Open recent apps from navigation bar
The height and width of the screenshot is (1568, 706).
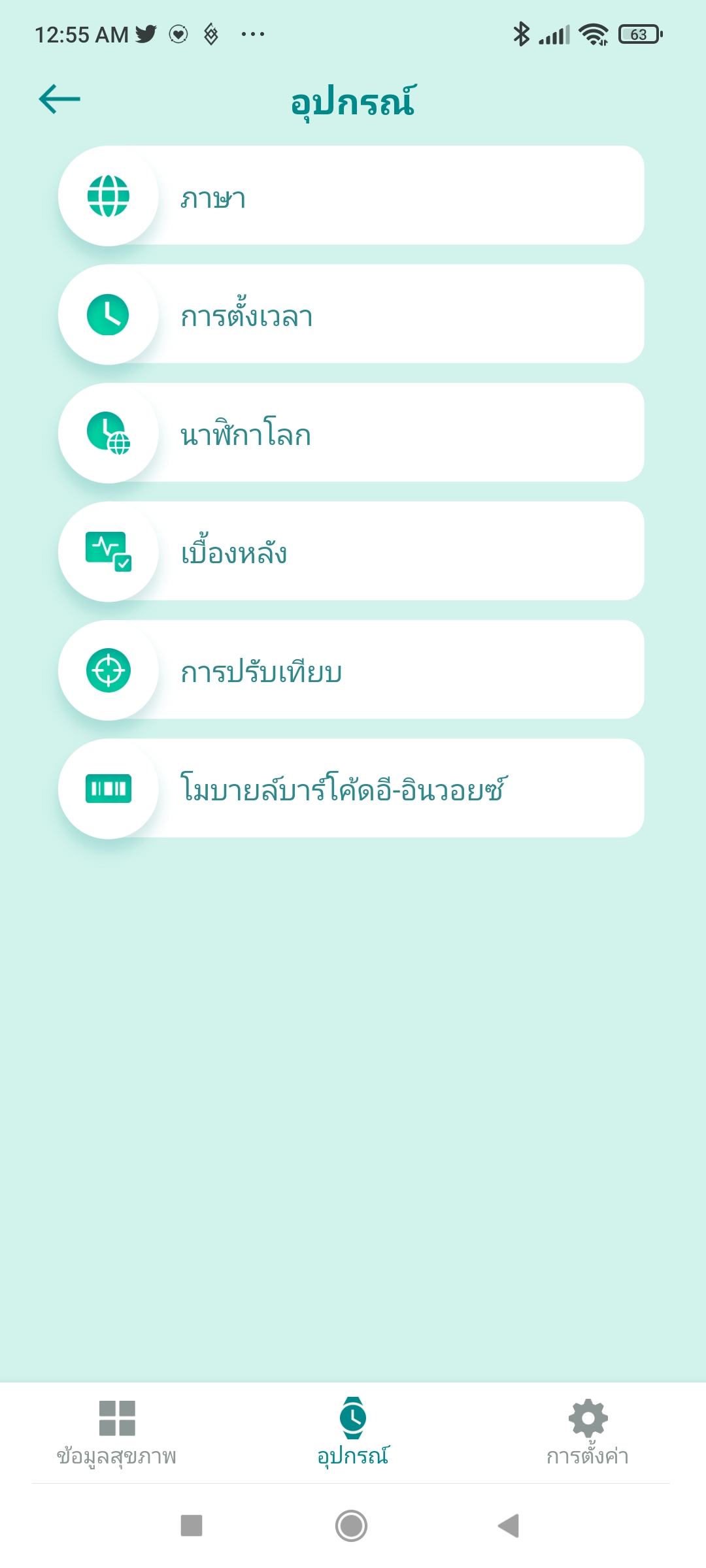click(x=192, y=1526)
